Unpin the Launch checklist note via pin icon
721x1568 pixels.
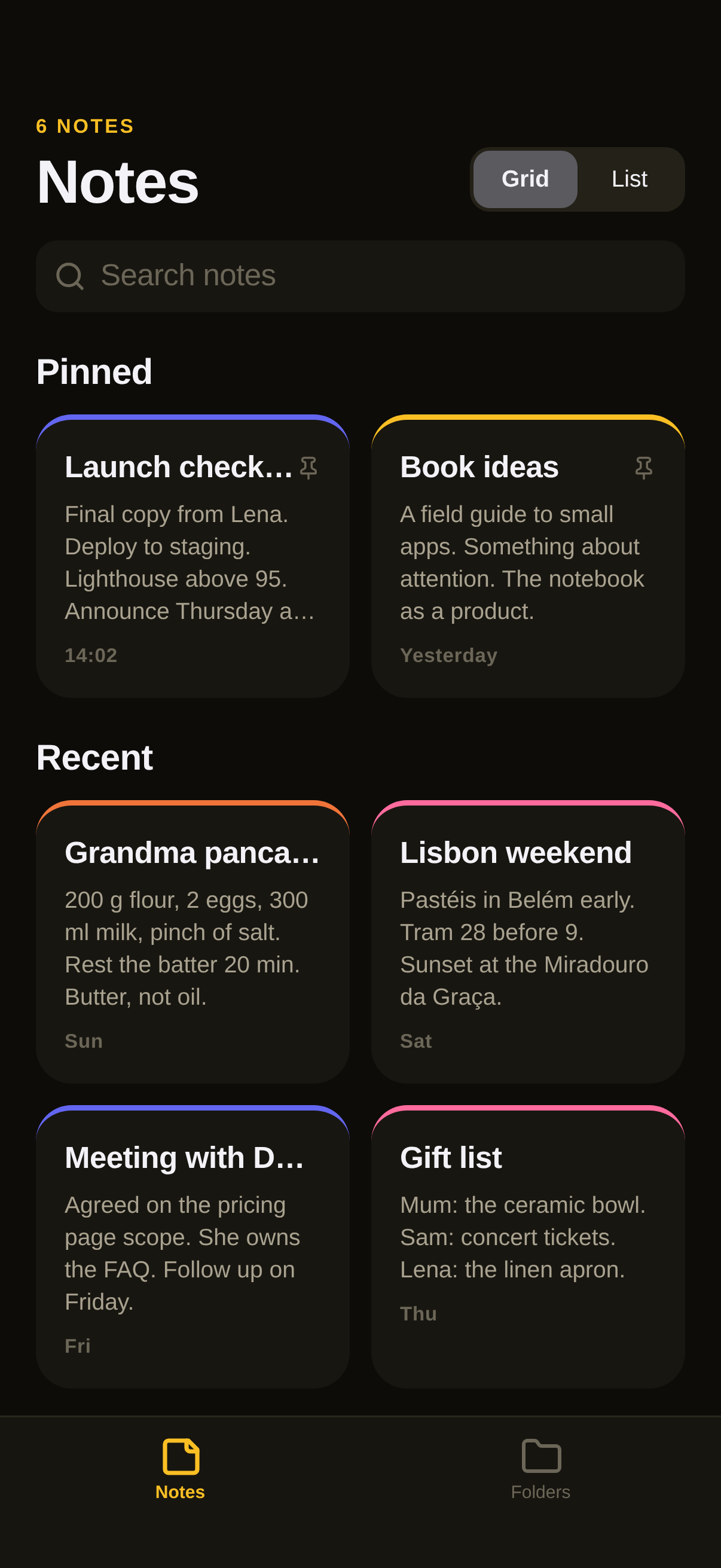[308, 468]
